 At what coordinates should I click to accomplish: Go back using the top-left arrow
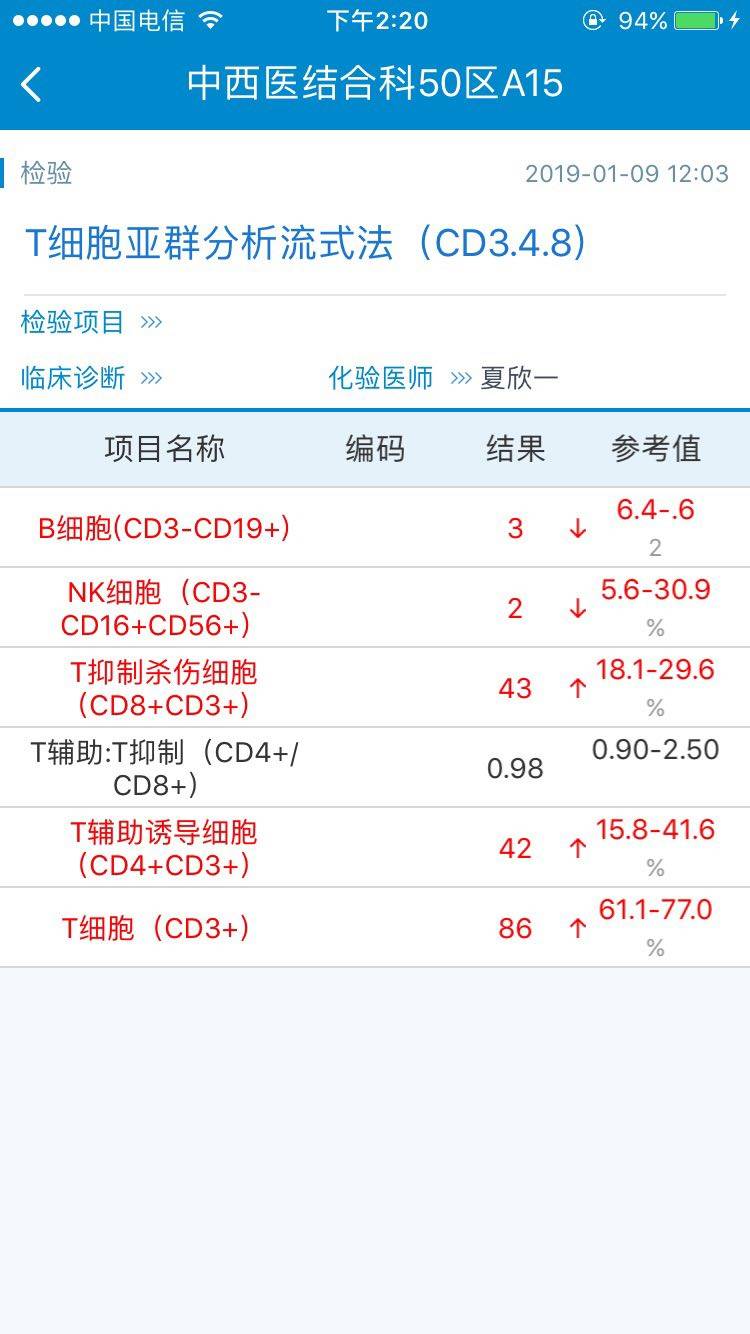[32, 84]
